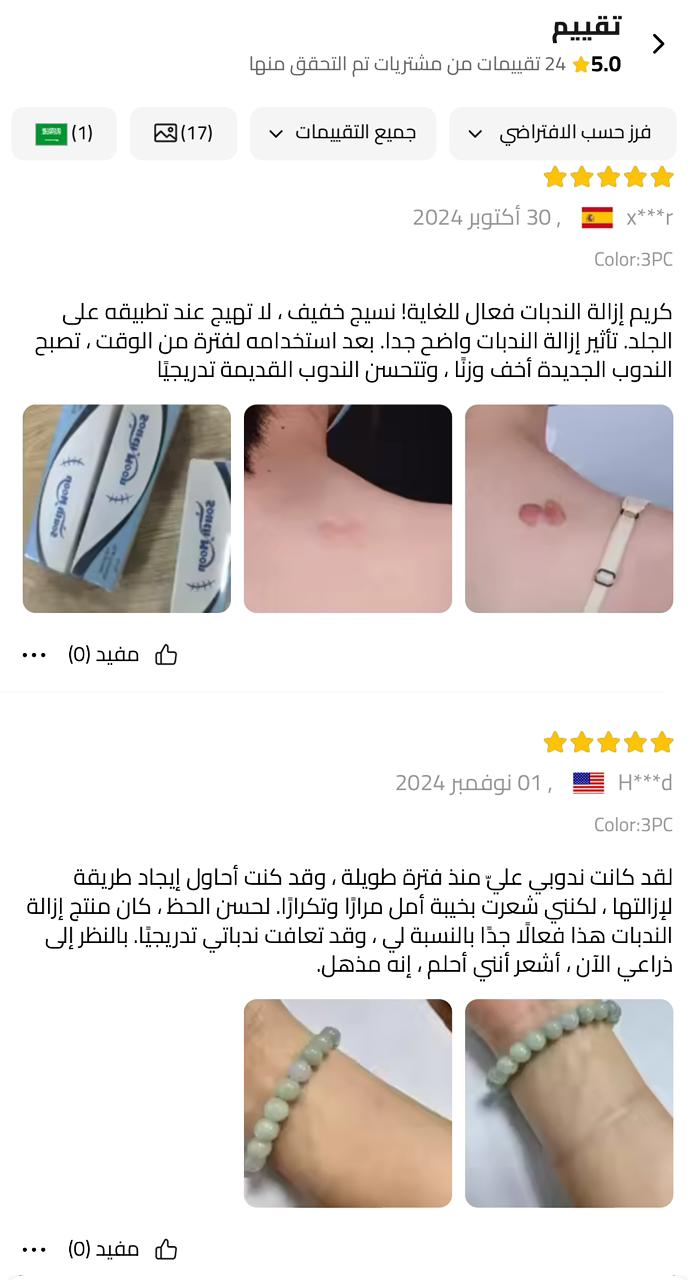Open x***r's photo of red scar on shoulder
This screenshot has height=1280, width=696.
569,508
